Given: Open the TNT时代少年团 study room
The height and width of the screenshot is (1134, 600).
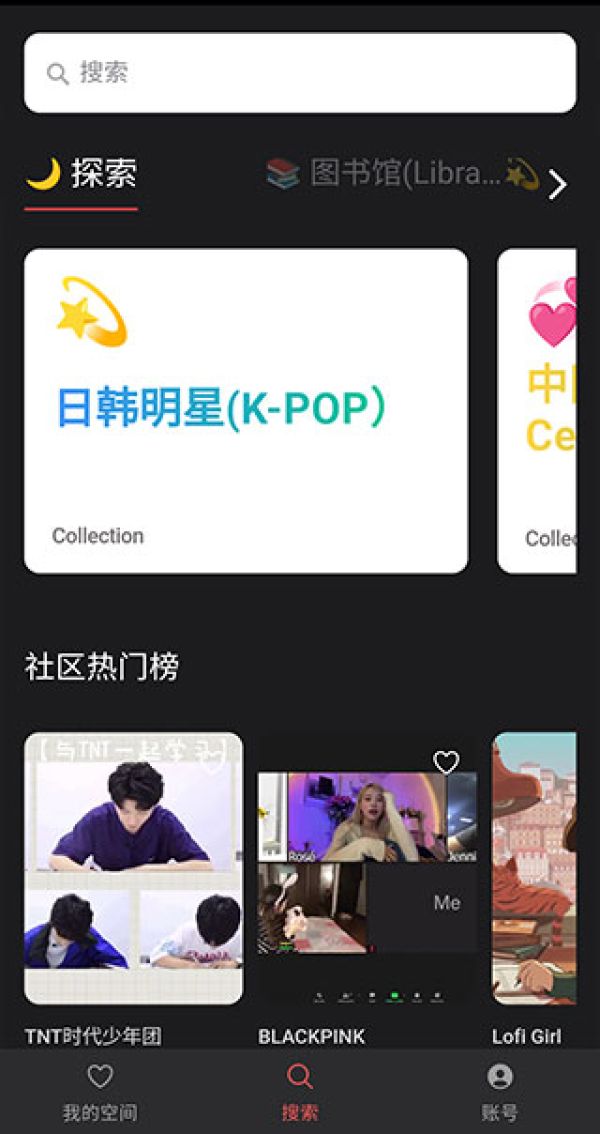Looking at the screenshot, I should coord(133,868).
